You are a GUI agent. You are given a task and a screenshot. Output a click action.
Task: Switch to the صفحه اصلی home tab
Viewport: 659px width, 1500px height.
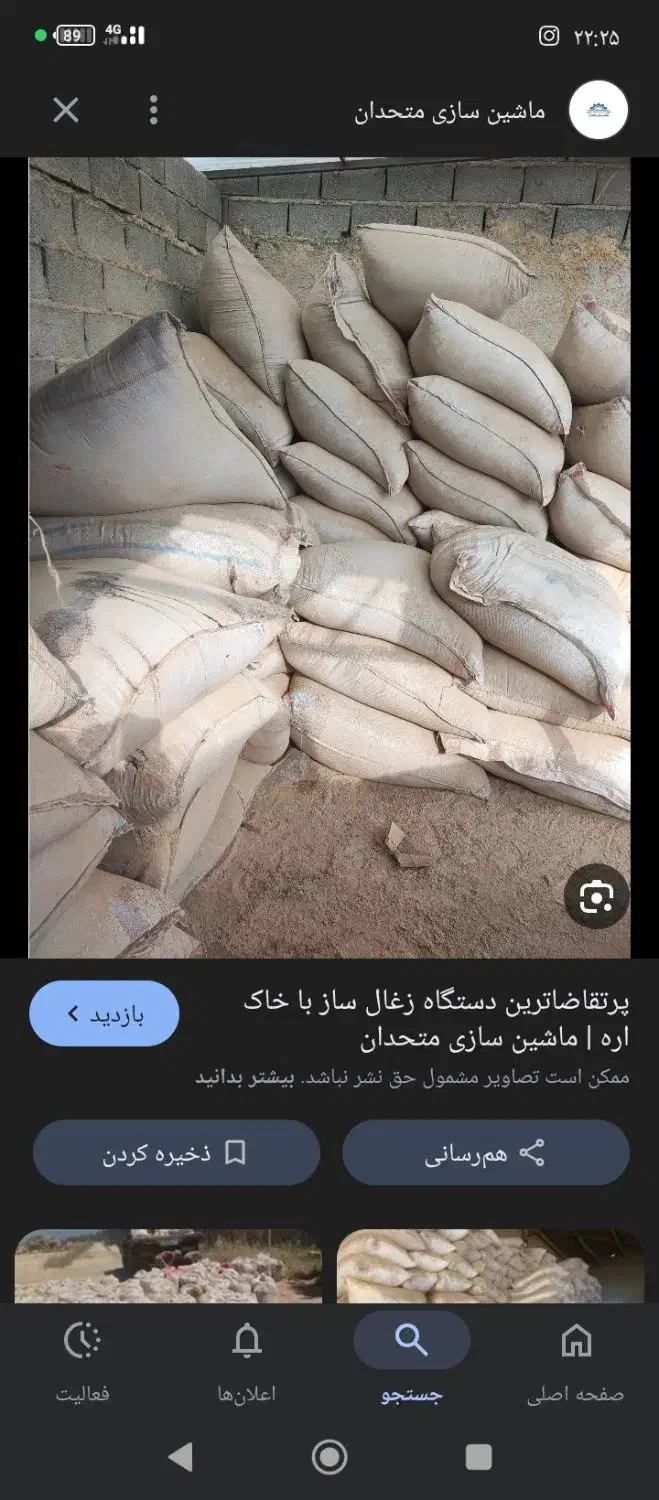pos(575,1358)
